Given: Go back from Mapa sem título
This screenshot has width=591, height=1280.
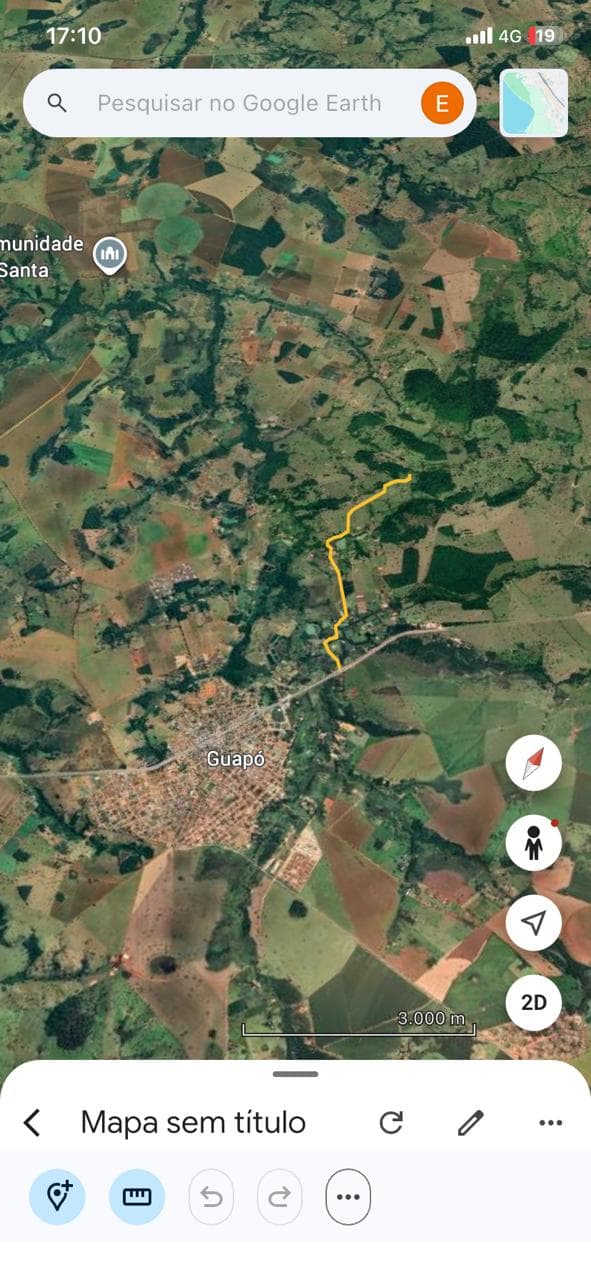Looking at the screenshot, I should (32, 1122).
